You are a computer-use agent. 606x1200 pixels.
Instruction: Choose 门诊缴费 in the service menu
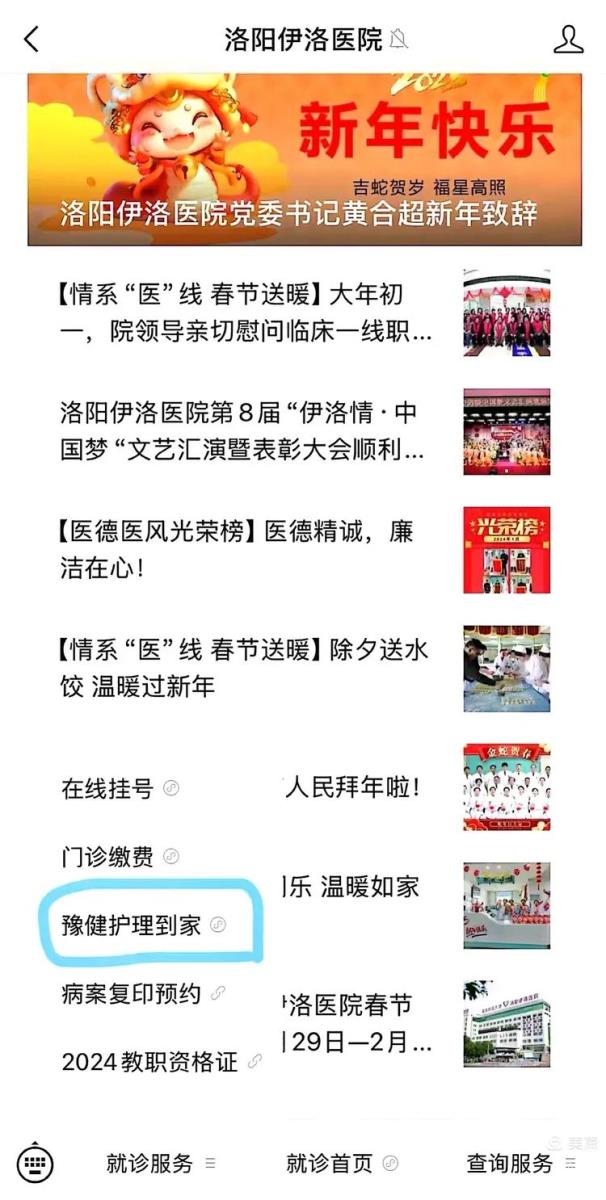tap(108, 857)
